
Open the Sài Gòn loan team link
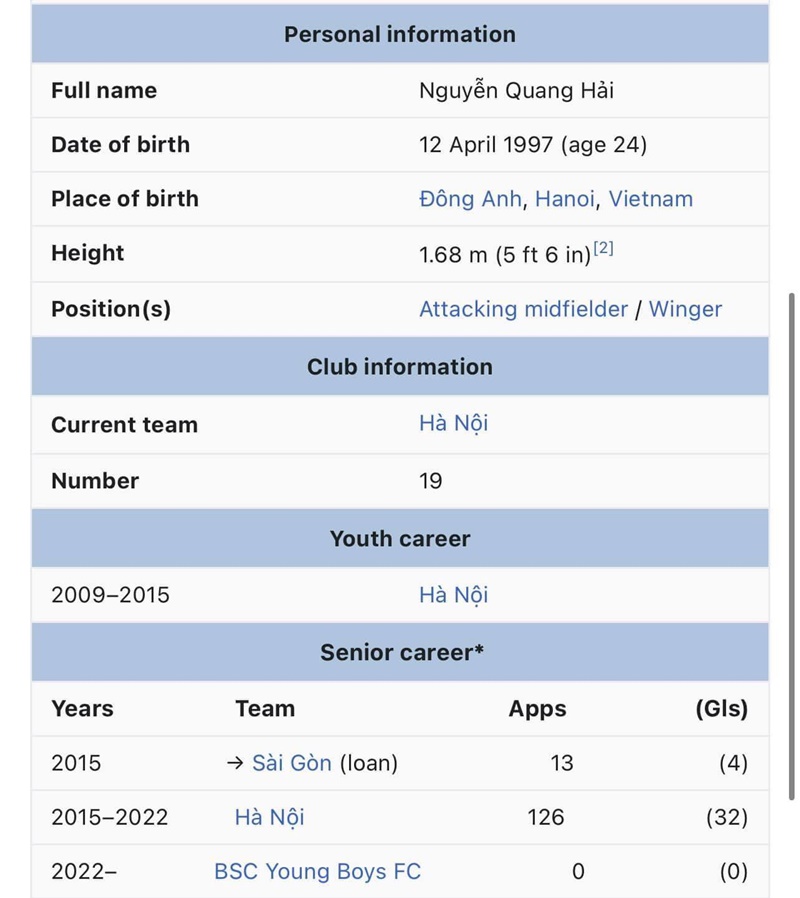click(x=291, y=763)
